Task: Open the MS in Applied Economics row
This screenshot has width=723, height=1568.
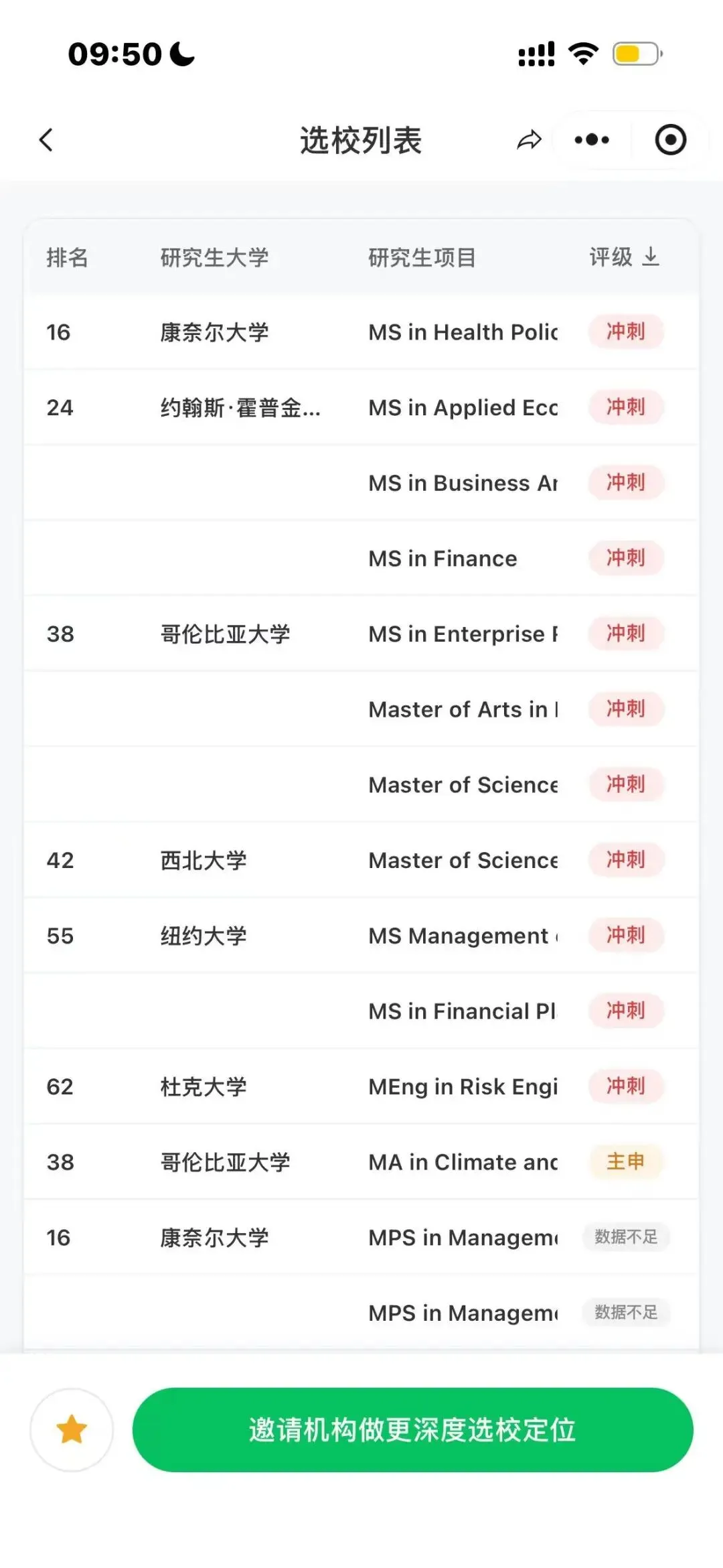Action: point(361,407)
